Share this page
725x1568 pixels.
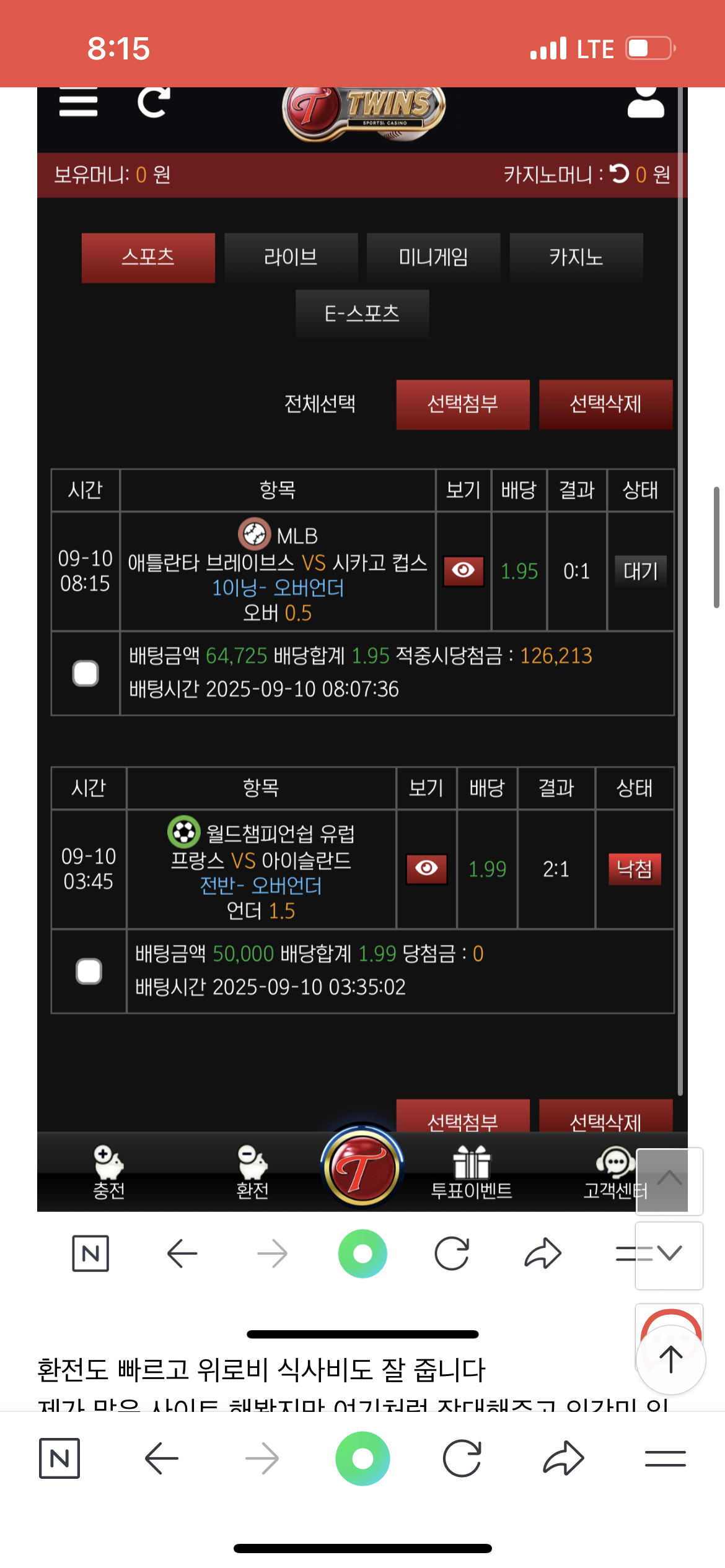[563, 1458]
